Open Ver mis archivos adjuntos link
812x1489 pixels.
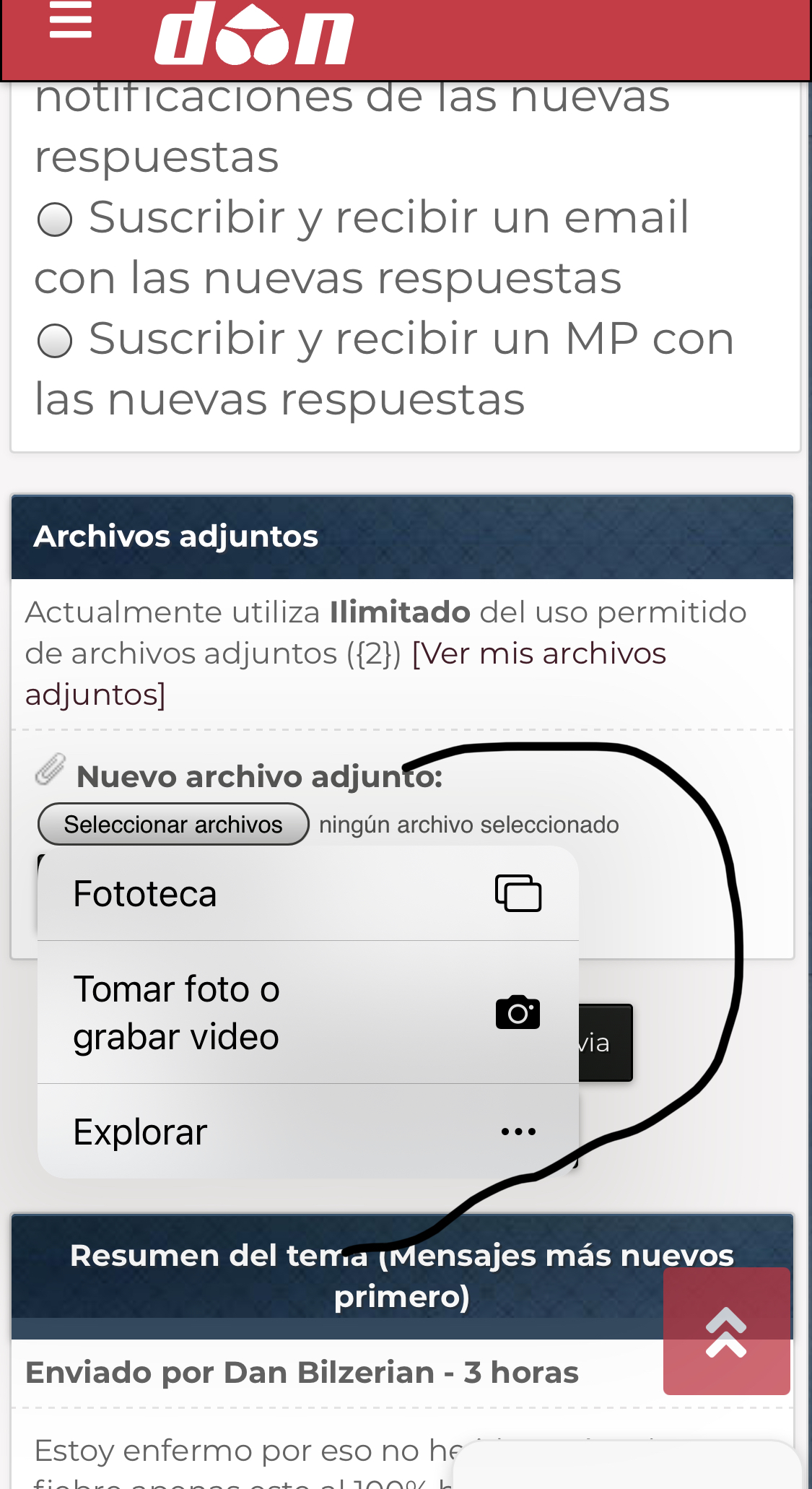coord(538,654)
